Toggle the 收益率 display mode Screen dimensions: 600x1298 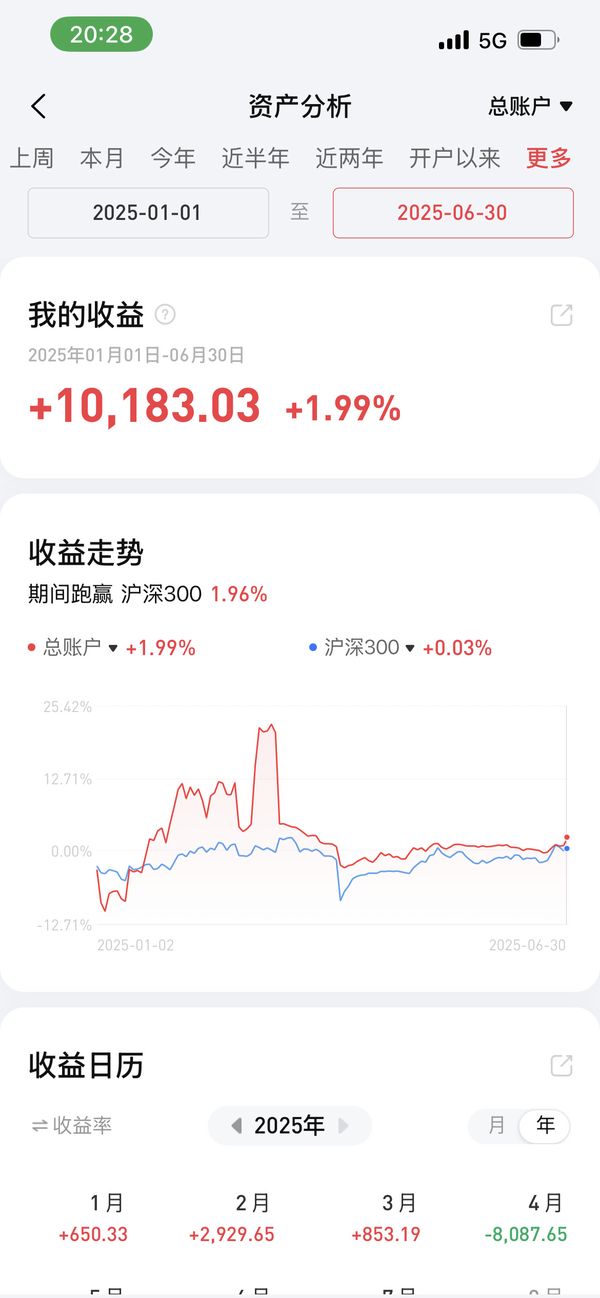click(x=71, y=1126)
